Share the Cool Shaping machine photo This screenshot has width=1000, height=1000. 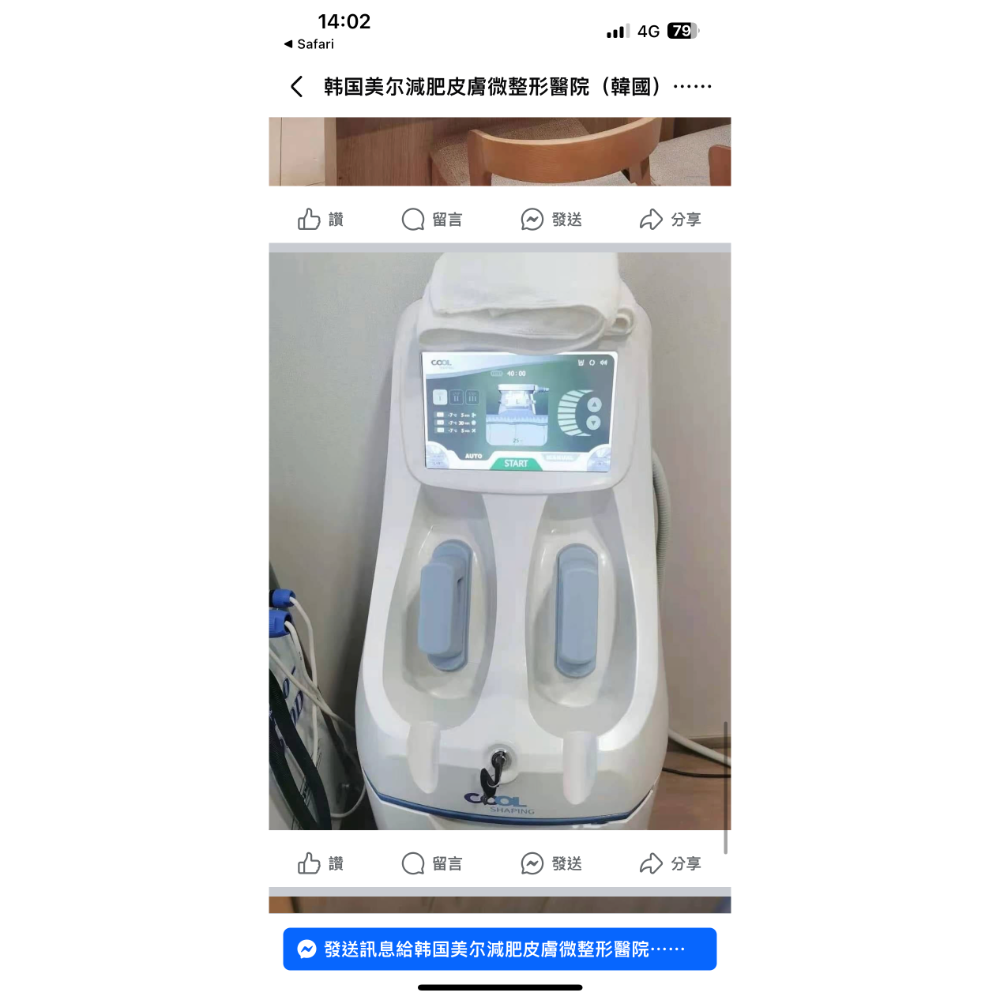(x=670, y=863)
